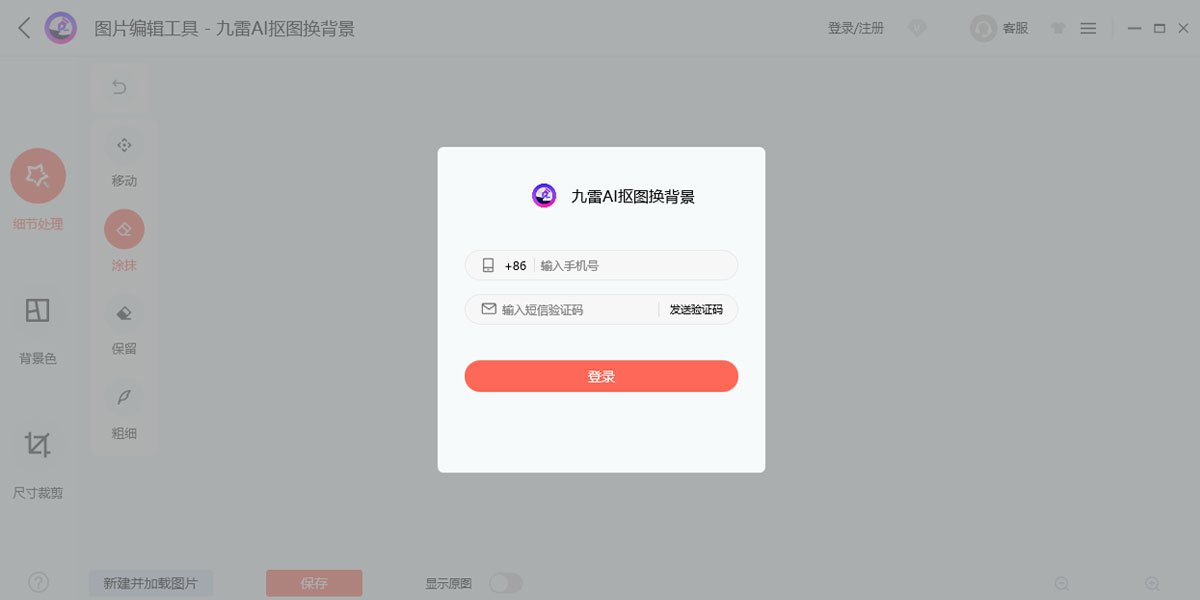Open 登录/注册 in the title bar
This screenshot has width=1200, height=600.
(x=856, y=28)
